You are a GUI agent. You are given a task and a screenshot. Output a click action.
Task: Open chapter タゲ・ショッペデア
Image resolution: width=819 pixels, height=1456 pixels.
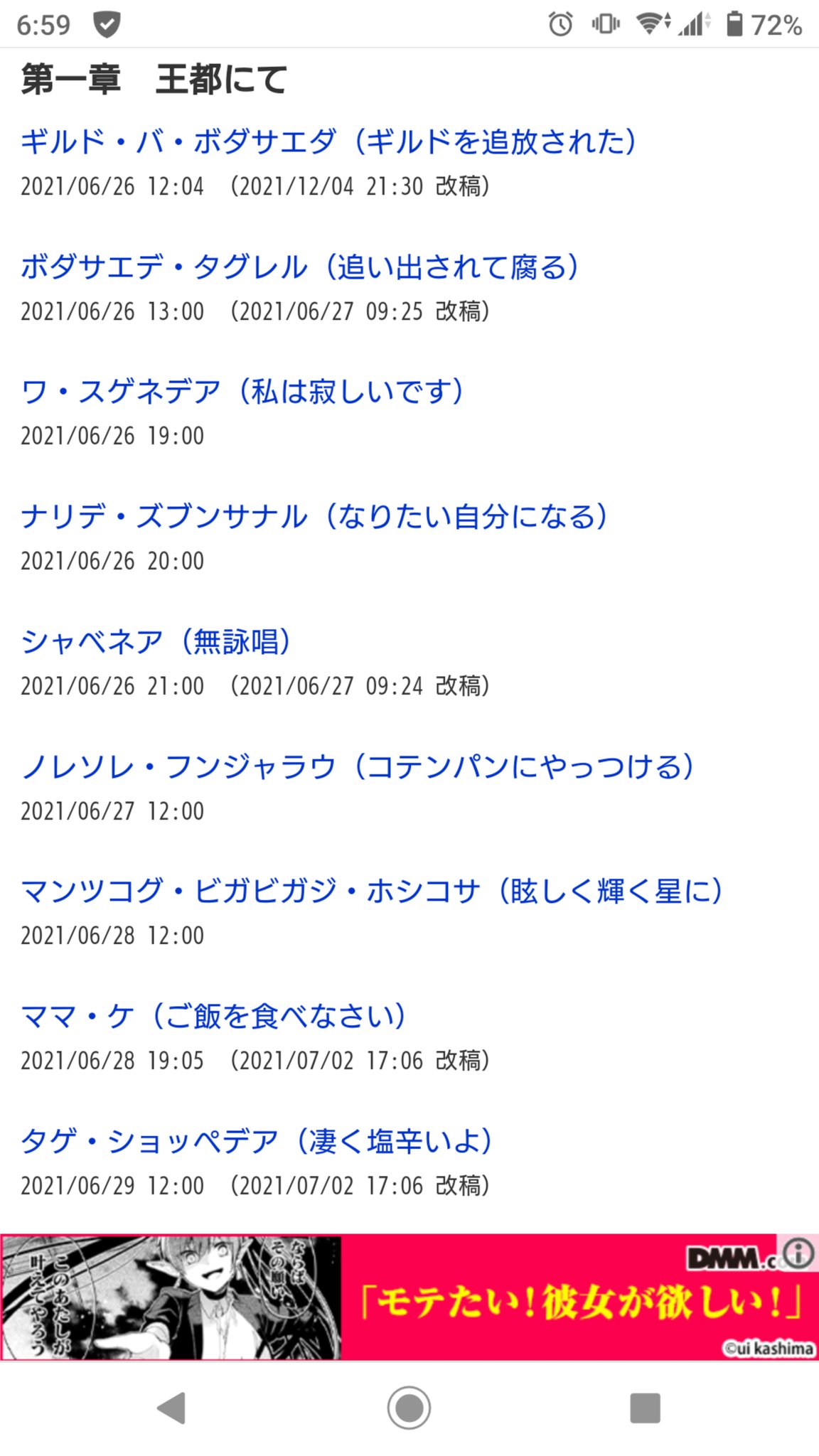tap(256, 1141)
